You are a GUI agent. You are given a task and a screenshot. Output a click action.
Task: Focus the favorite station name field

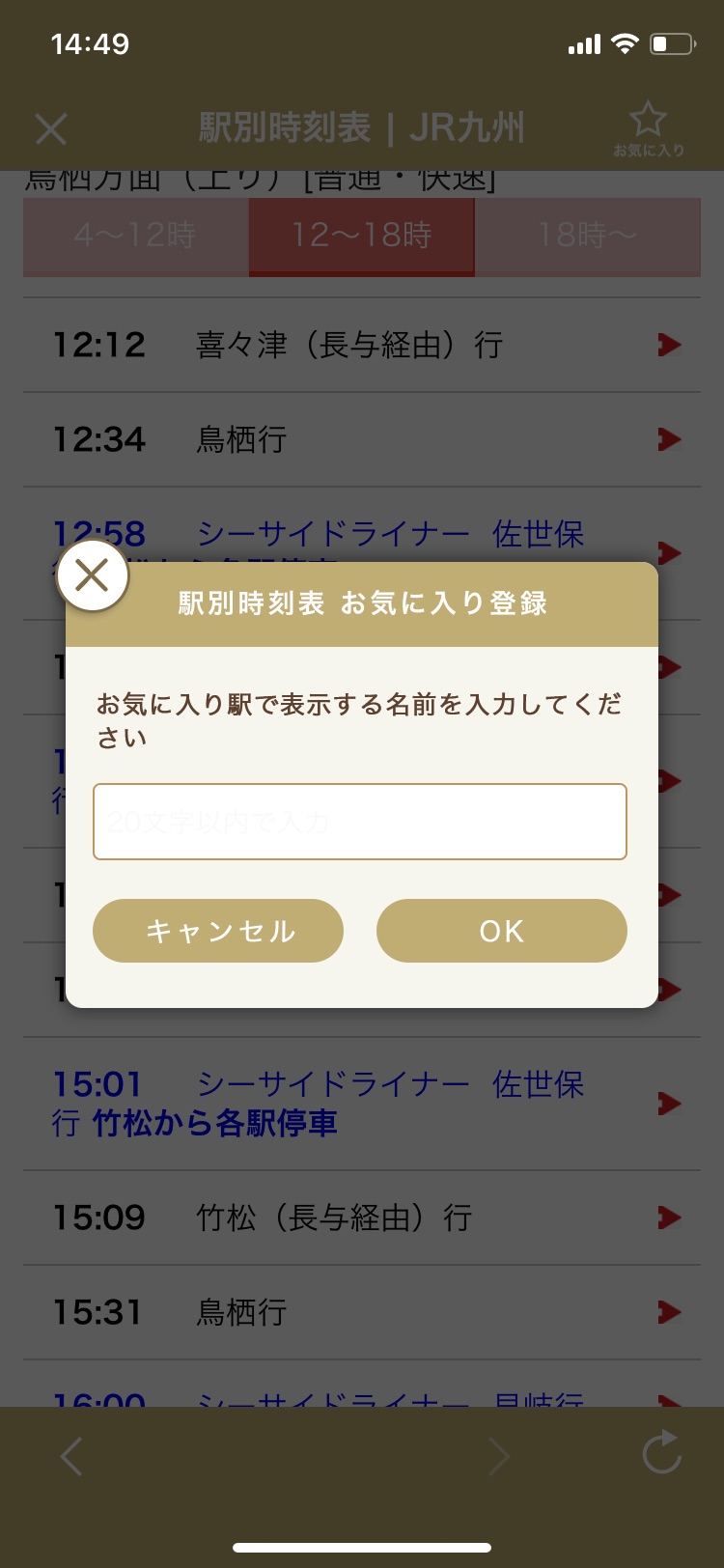[360, 822]
